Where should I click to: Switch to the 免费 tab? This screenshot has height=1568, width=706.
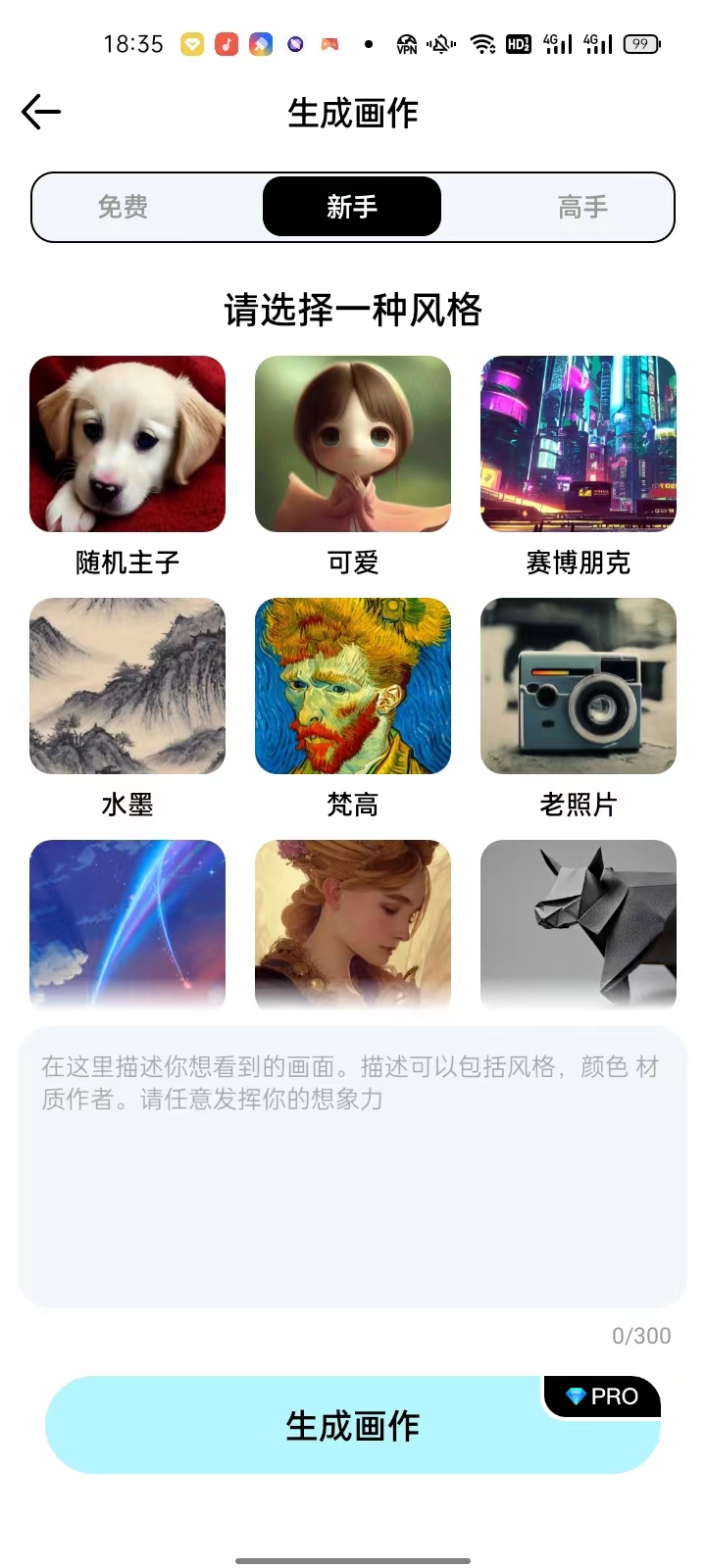point(123,207)
